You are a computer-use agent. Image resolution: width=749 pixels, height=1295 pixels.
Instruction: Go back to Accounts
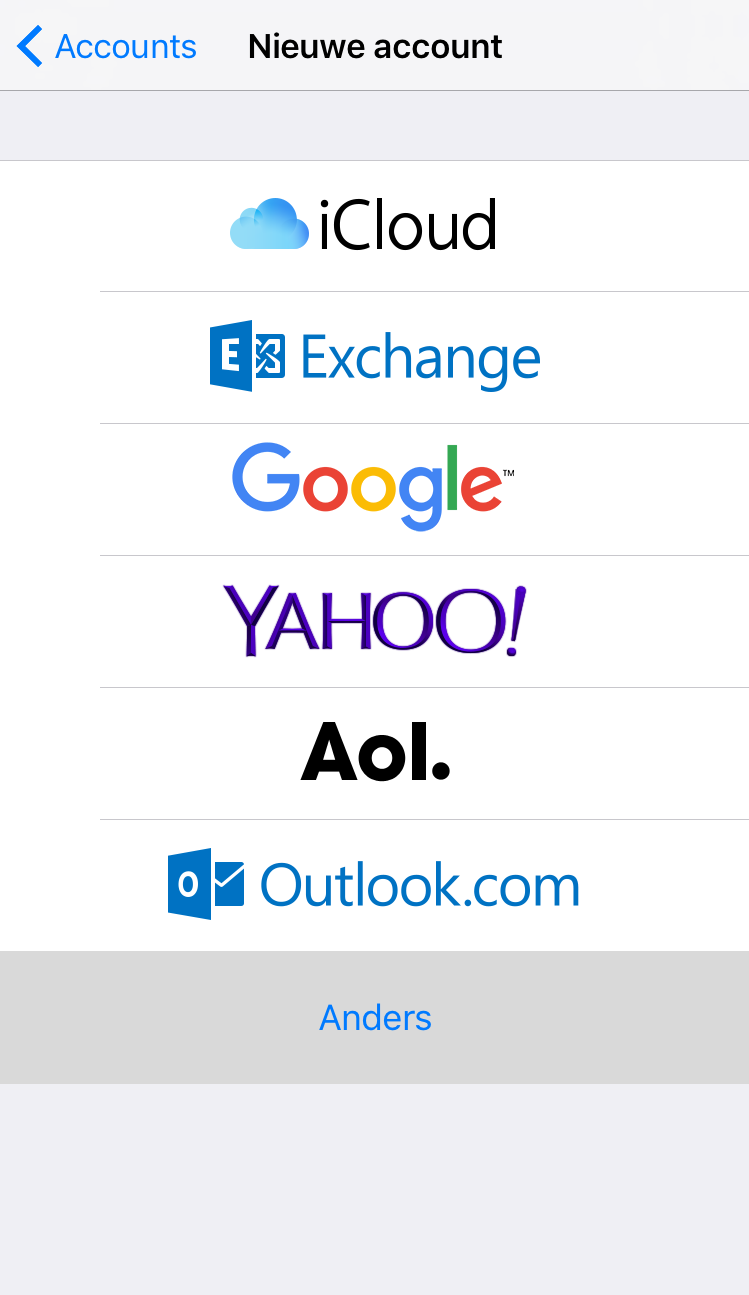107,47
